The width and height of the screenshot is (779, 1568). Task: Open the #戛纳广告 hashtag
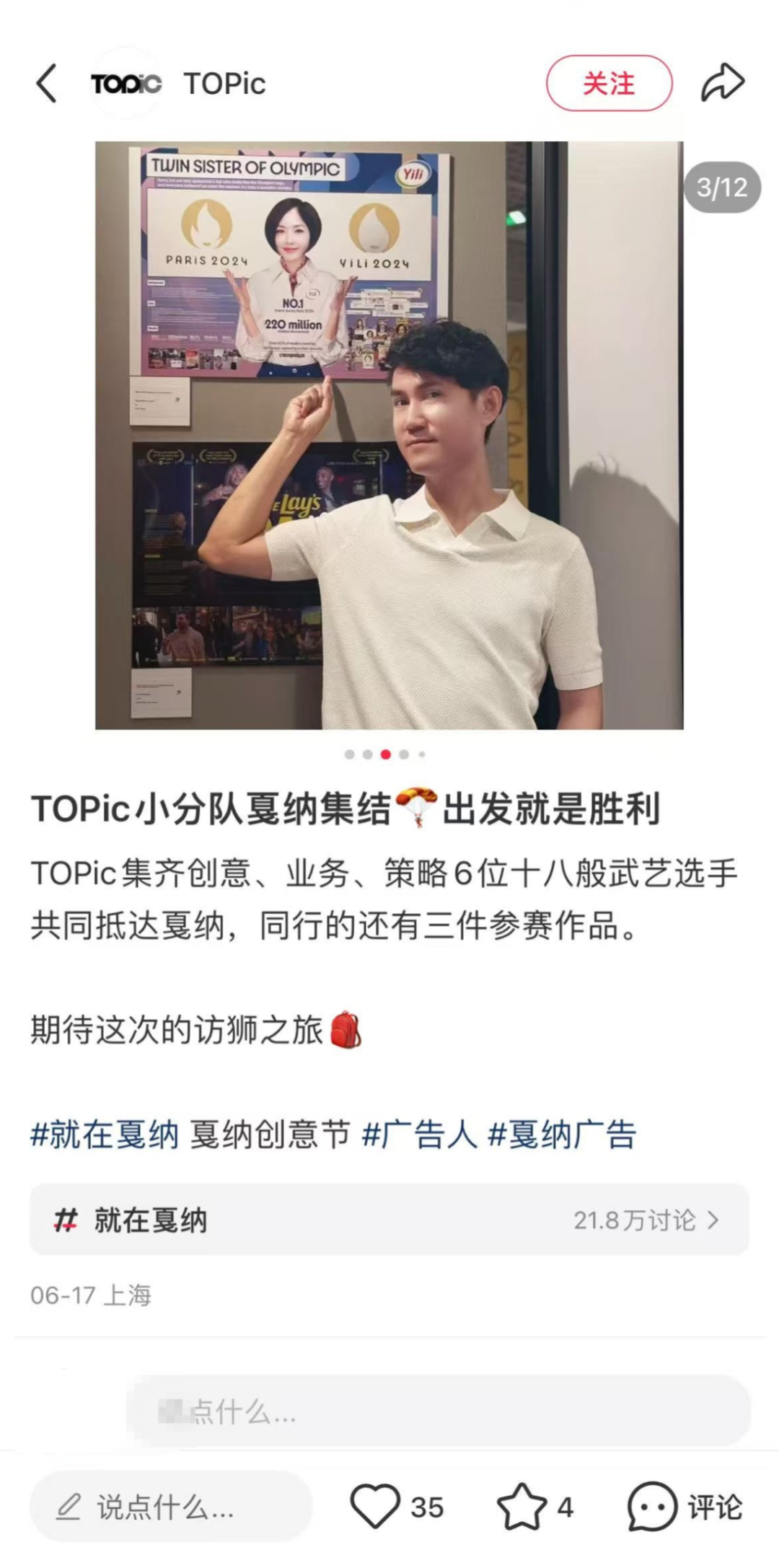click(562, 1135)
